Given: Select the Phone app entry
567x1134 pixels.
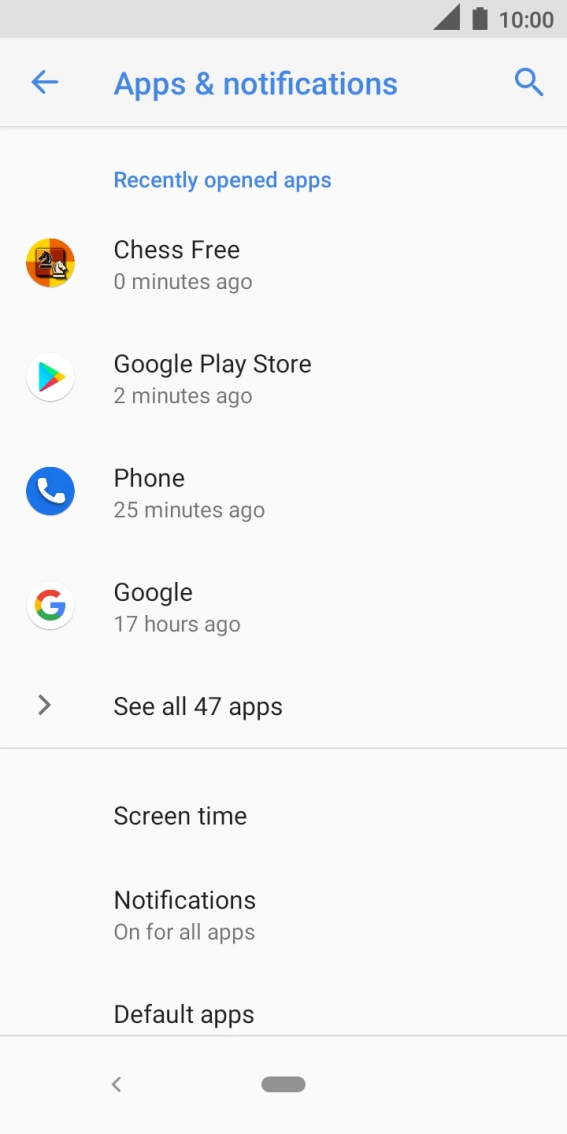Looking at the screenshot, I should pos(284,492).
